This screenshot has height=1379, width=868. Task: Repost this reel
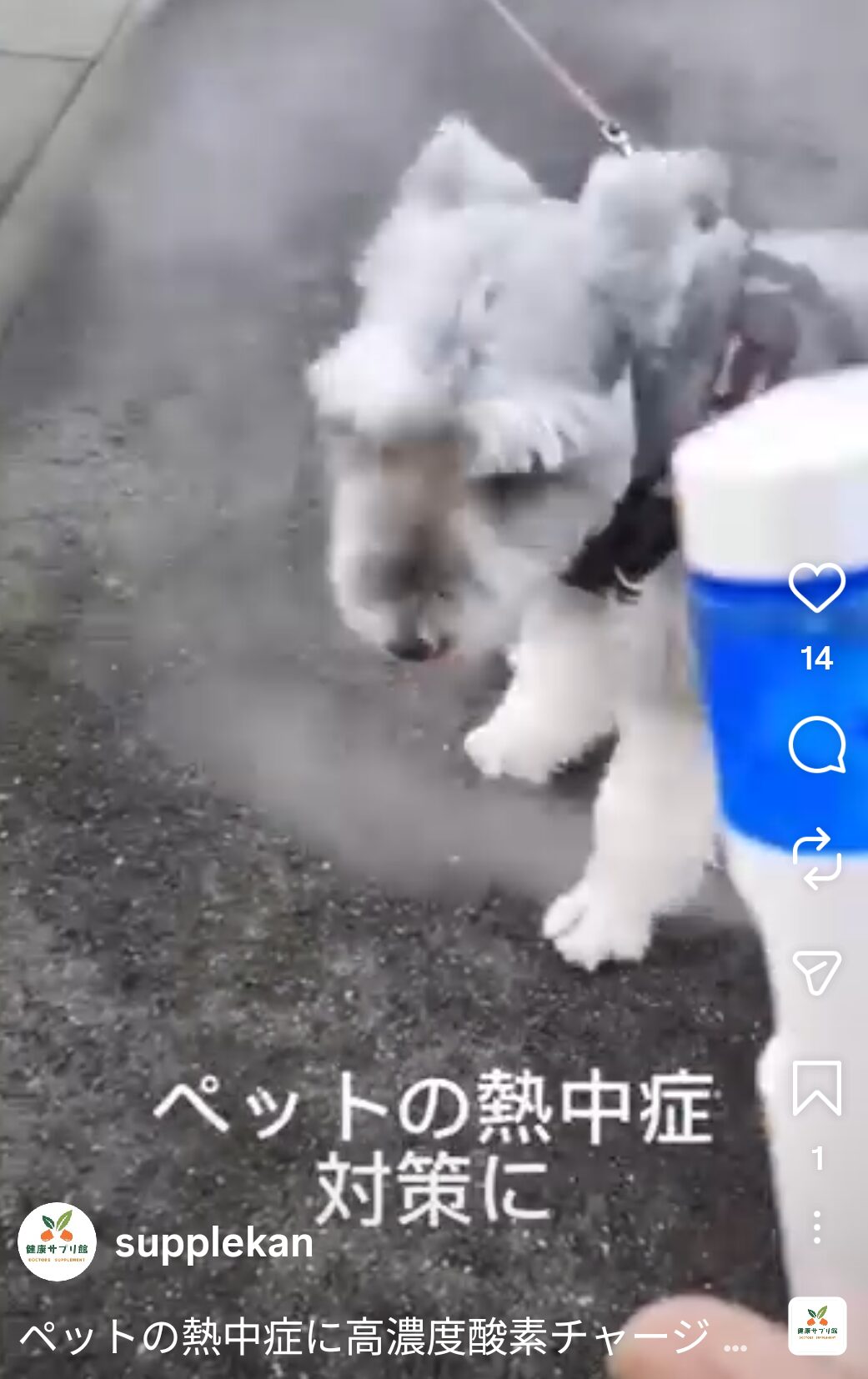click(x=816, y=858)
